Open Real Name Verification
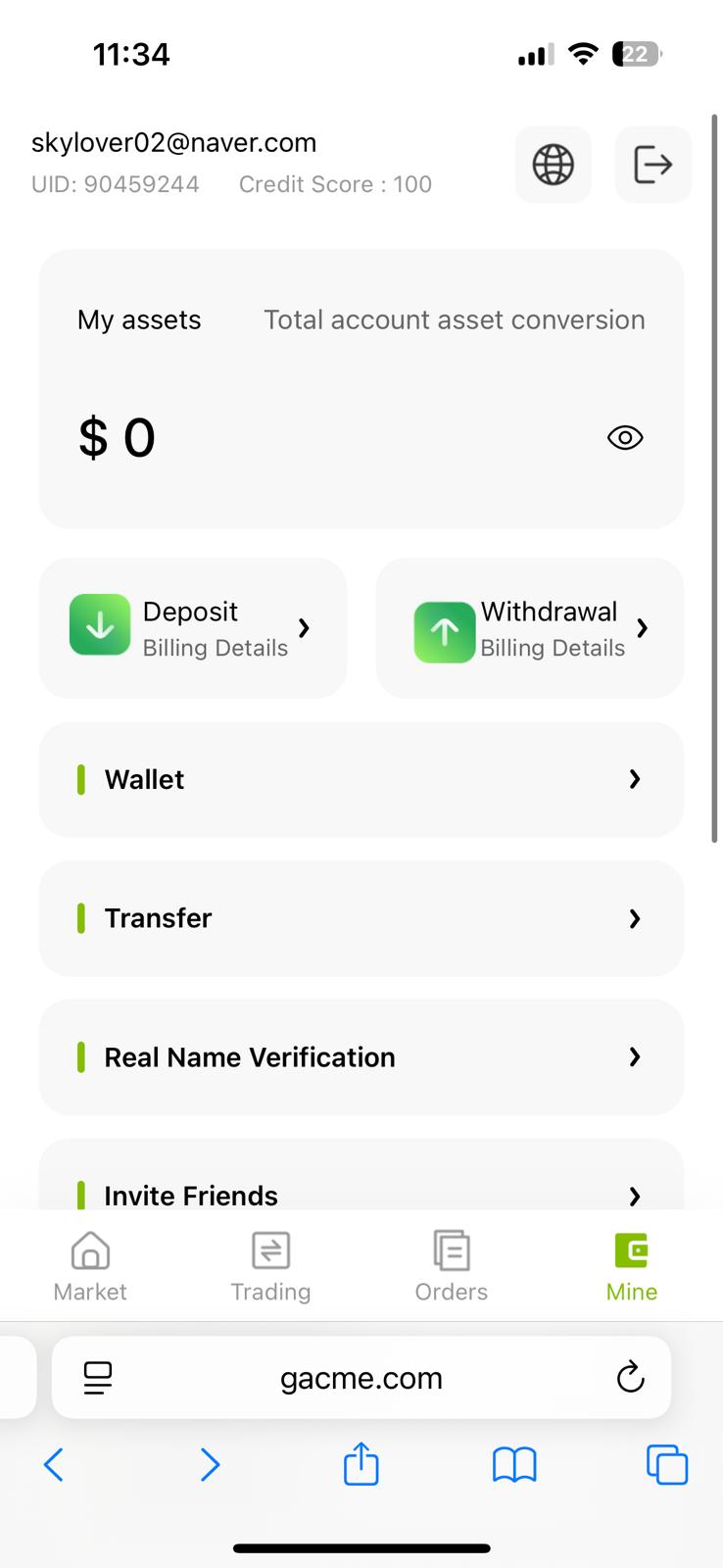 [361, 1057]
